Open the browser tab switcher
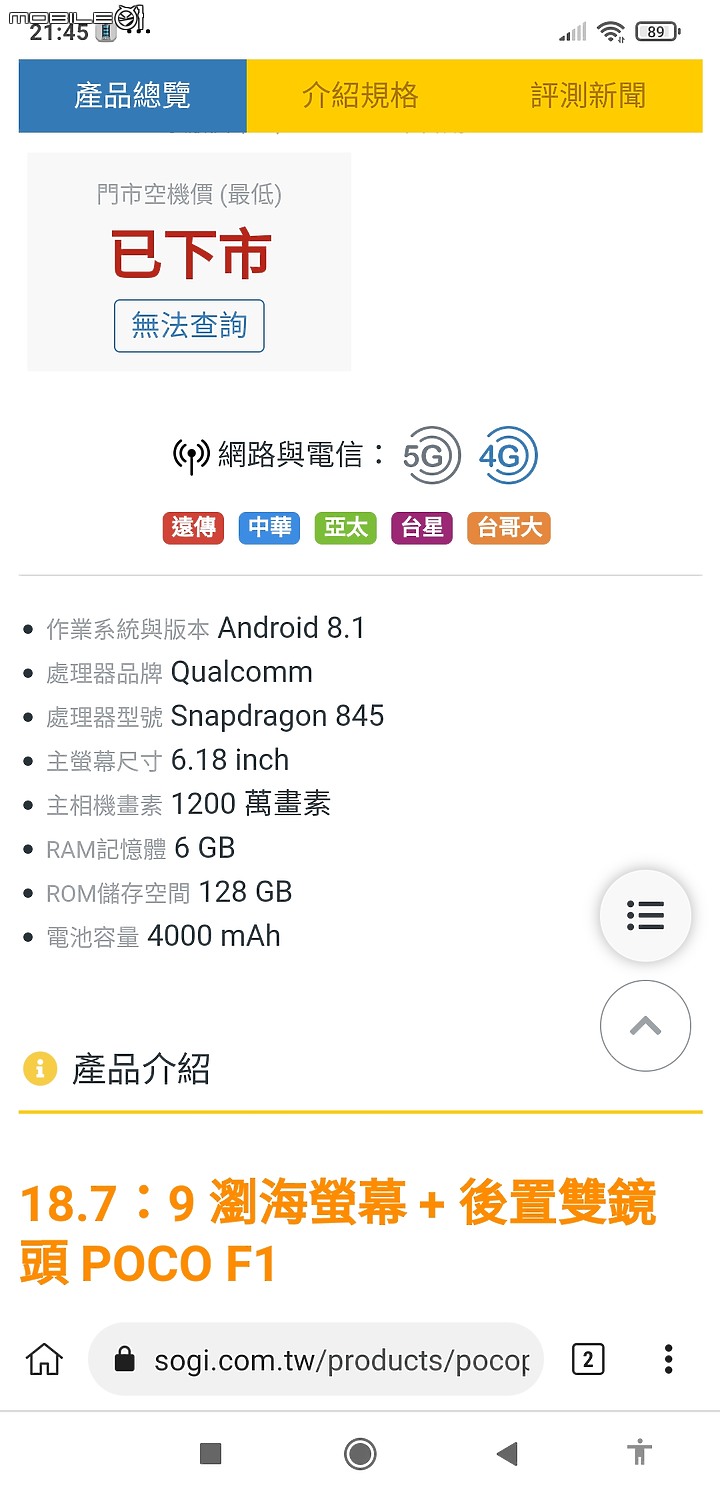 pyautogui.click(x=588, y=1360)
